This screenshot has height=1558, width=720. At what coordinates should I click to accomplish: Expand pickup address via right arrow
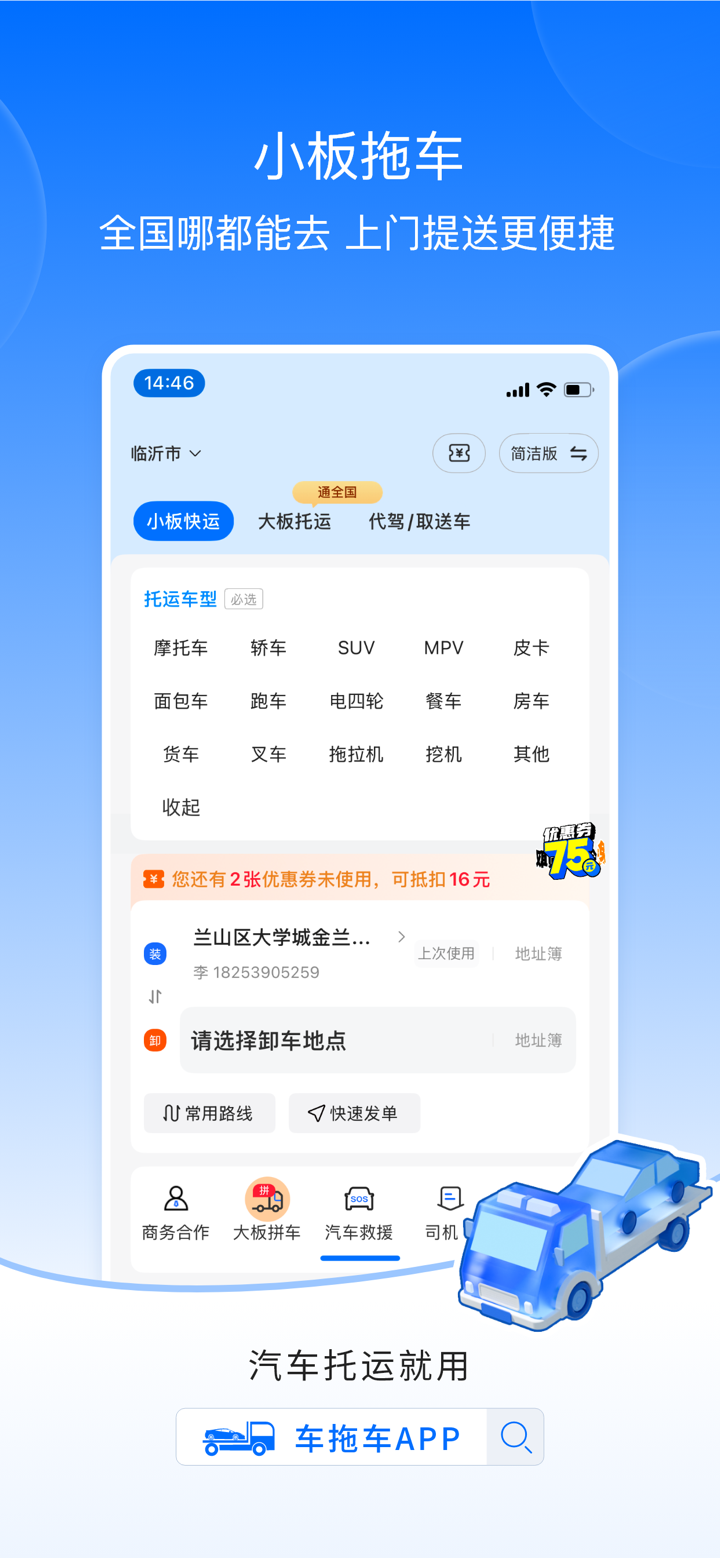[x=401, y=937]
